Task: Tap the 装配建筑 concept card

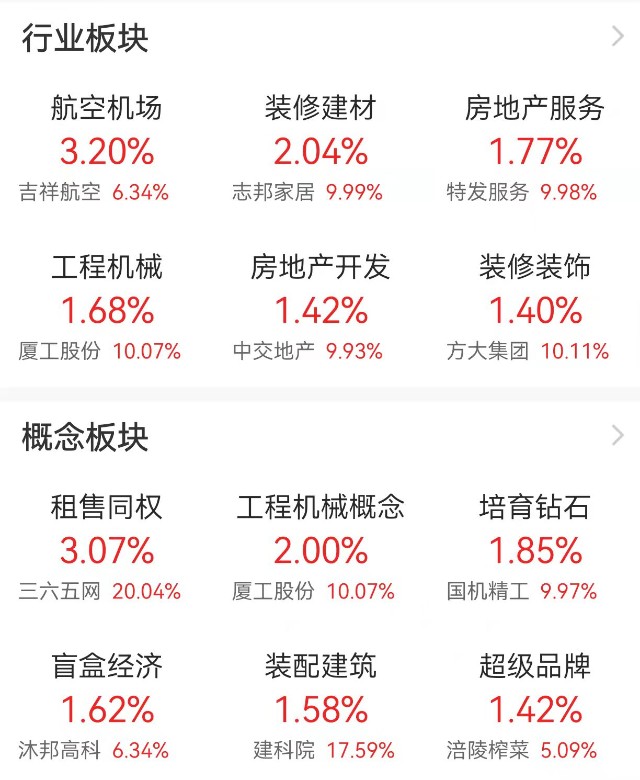Action: pos(320,706)
